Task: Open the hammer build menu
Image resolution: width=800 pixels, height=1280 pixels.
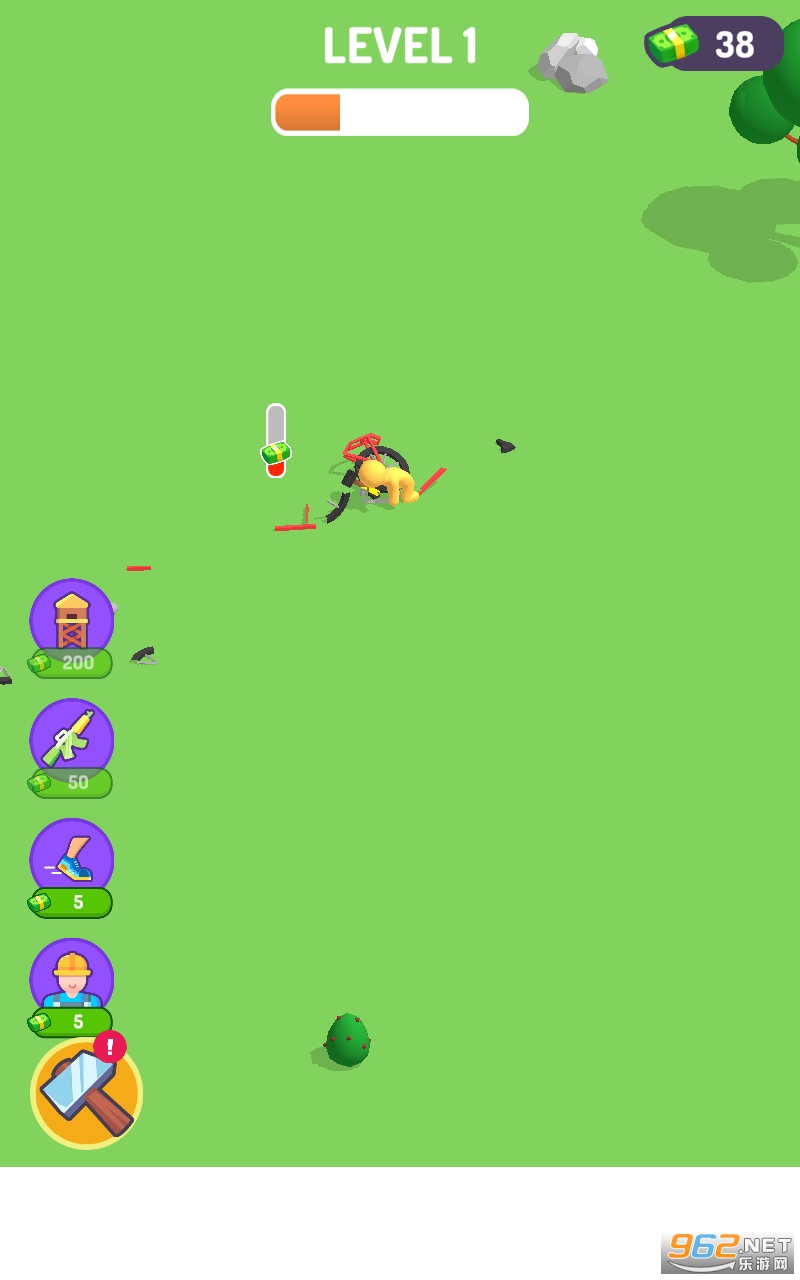Action: coord(87,1092)
